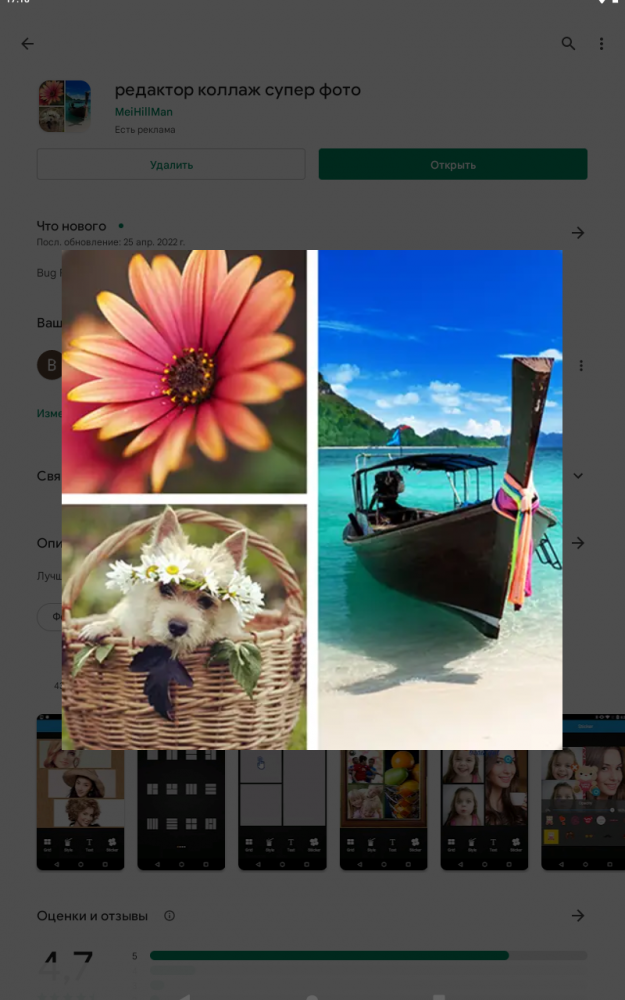Open the overflow menu next to your review
Image resolution: width=625 pixels, height=1000 pixels.
coord(581,365)
